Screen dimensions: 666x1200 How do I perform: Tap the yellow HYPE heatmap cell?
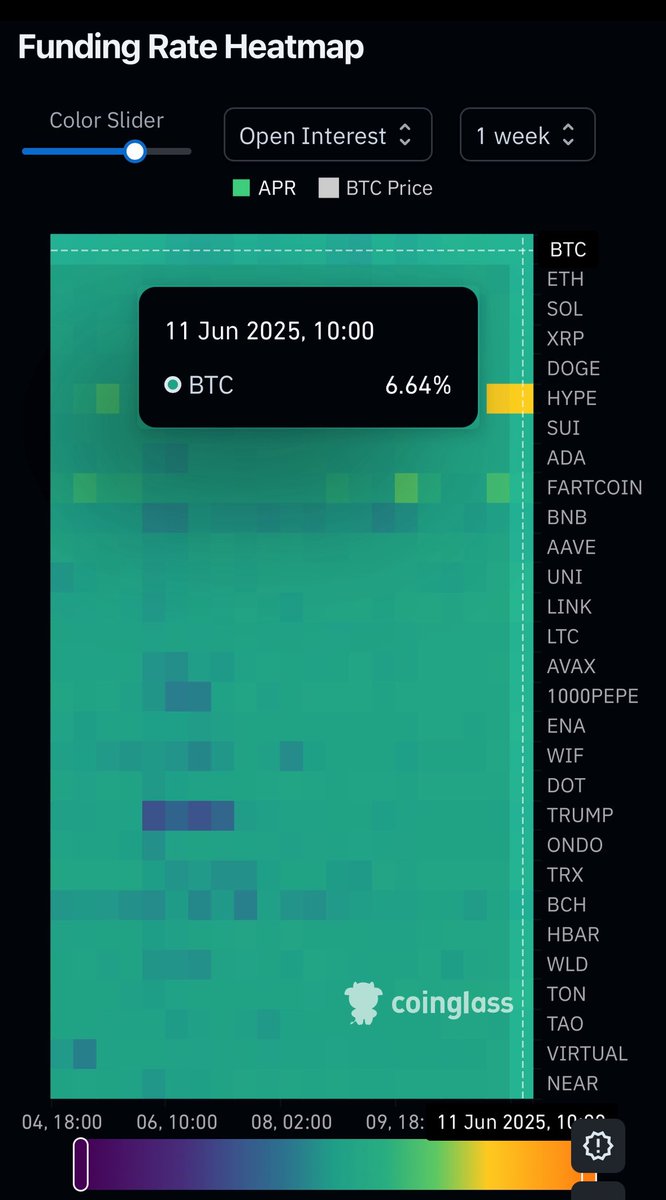click(x=509, y=398)
